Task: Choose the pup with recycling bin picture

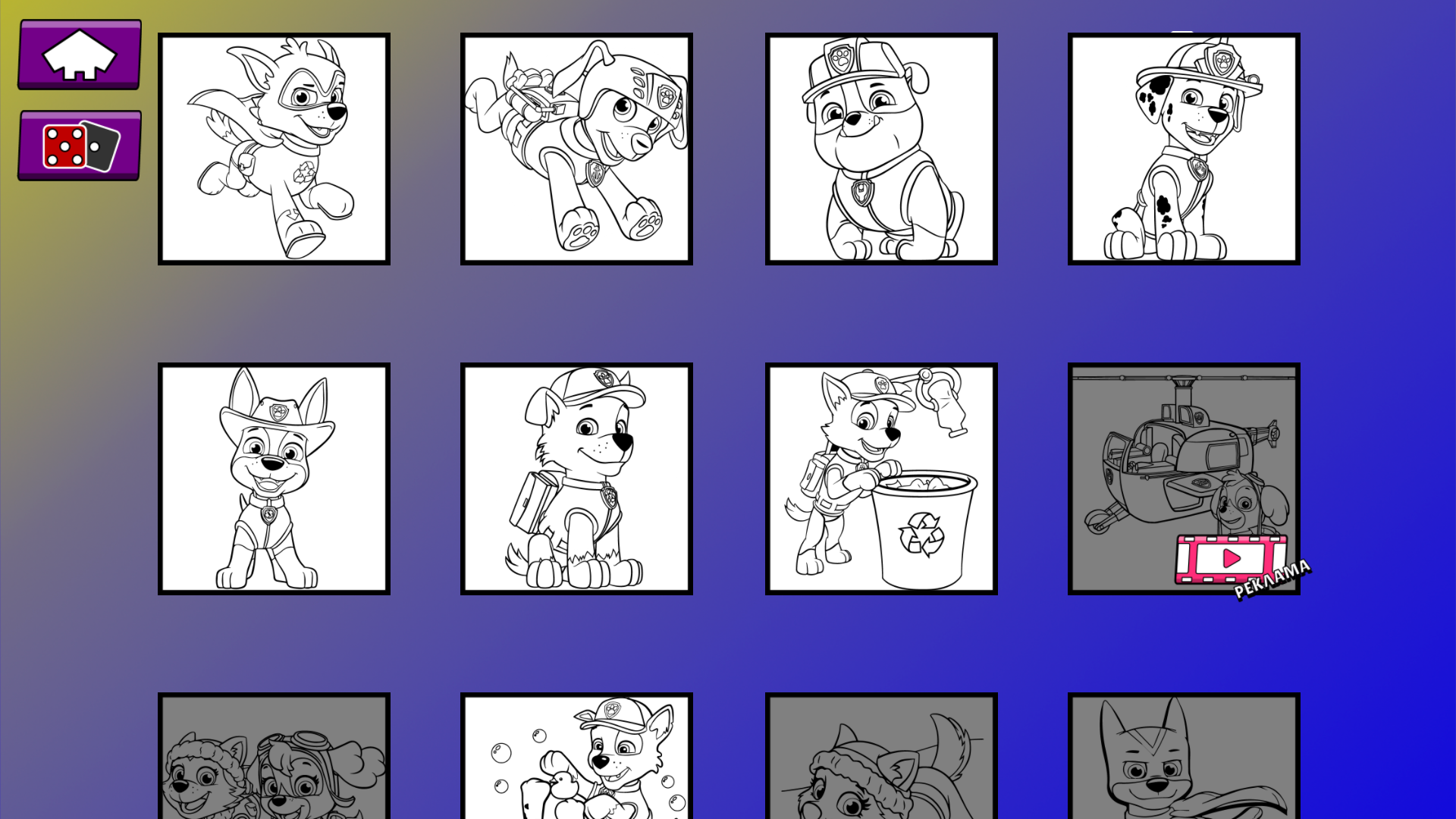Action: pyautogui.click(x=881, y=479)
